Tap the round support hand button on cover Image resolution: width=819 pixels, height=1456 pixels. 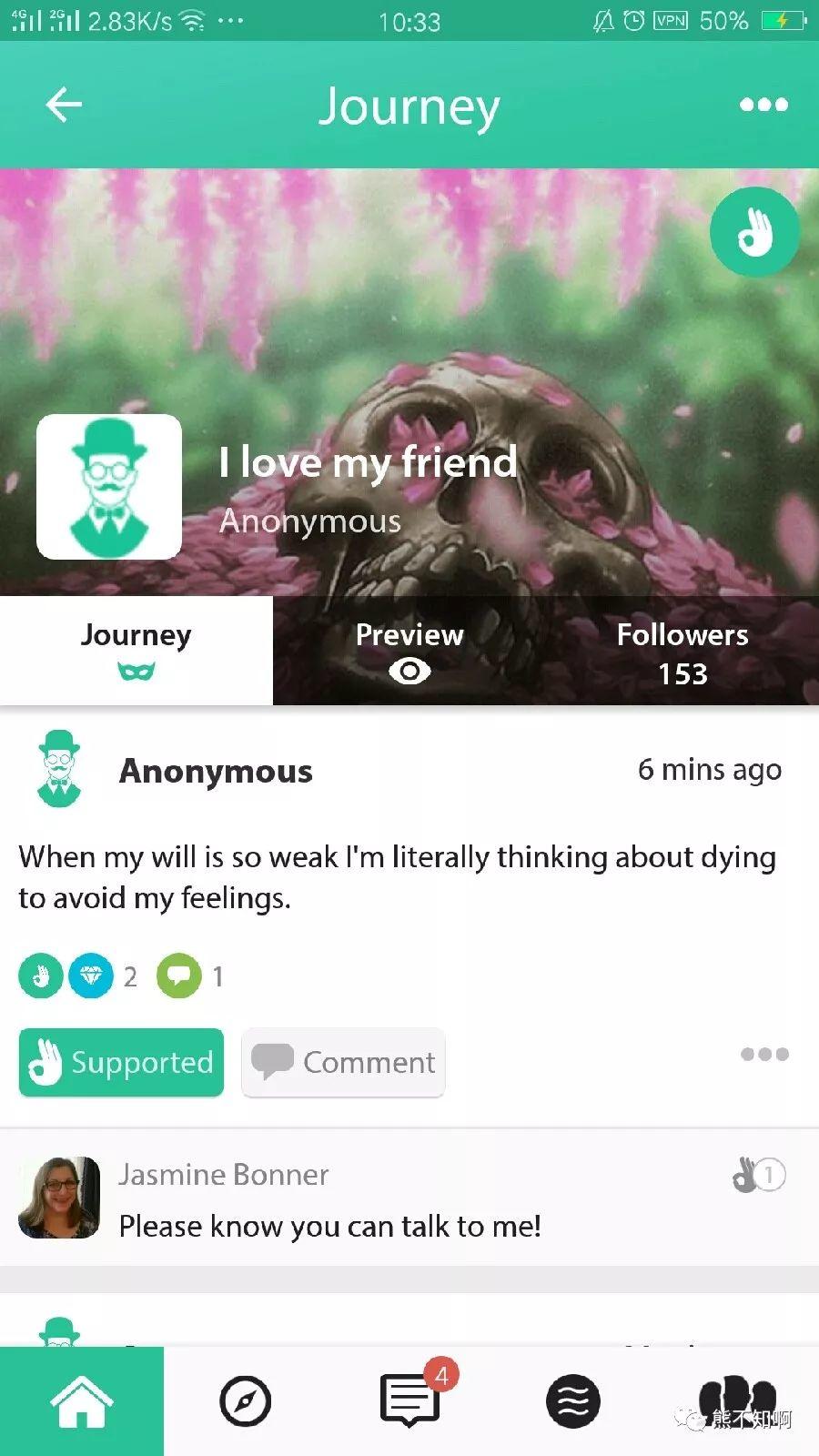pos(754,232)
